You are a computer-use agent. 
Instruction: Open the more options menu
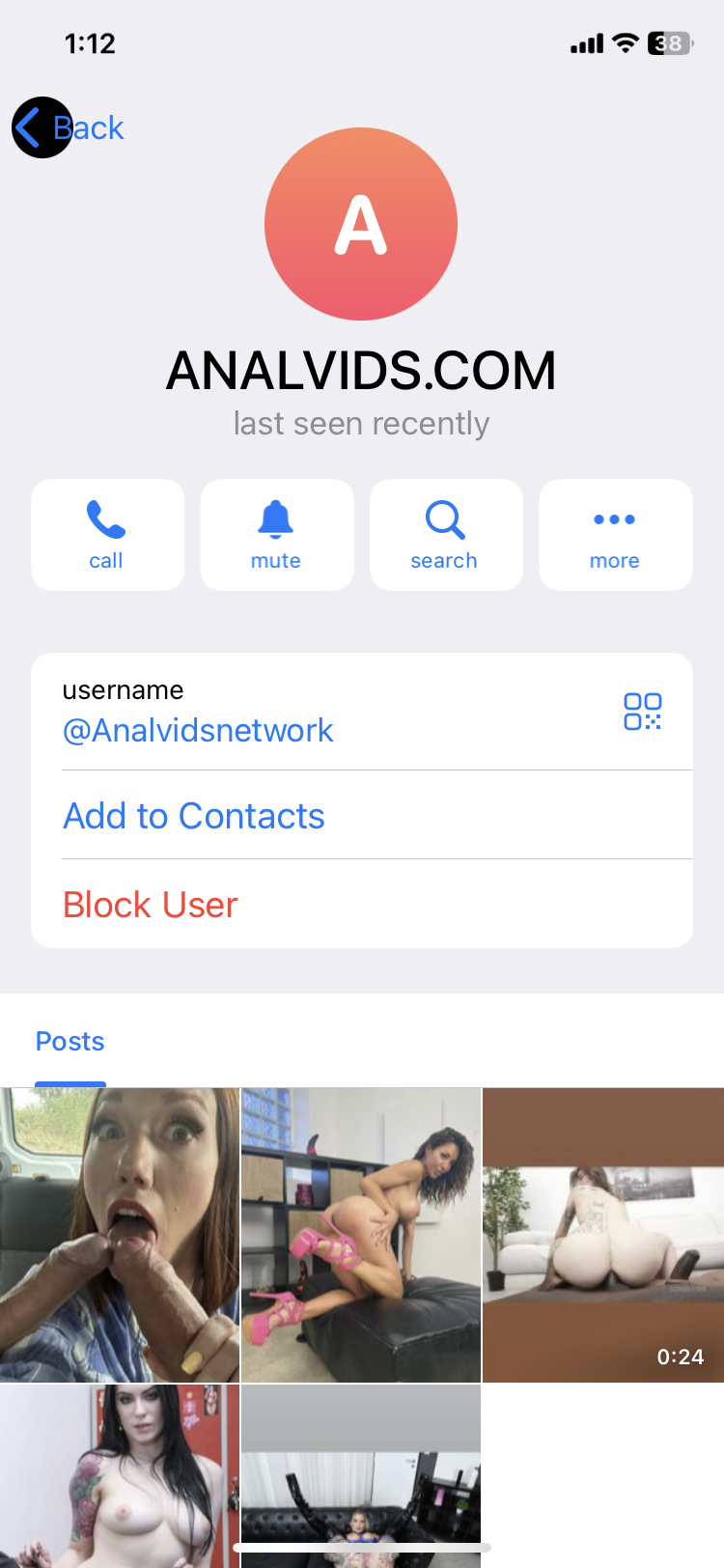tap(615, 535)
